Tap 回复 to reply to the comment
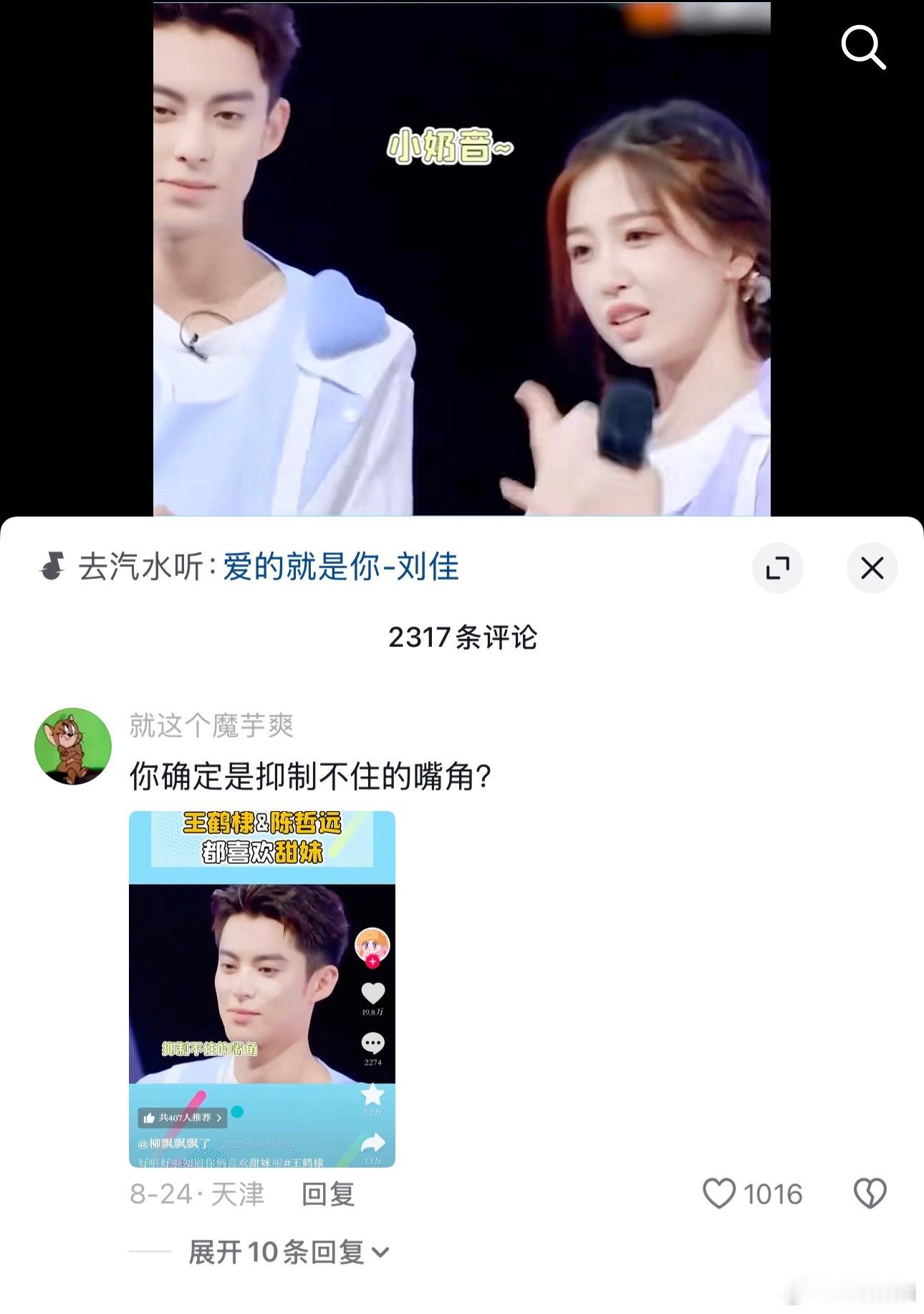Screen dimensions: 924x1314 click(x=328, y=1194)
